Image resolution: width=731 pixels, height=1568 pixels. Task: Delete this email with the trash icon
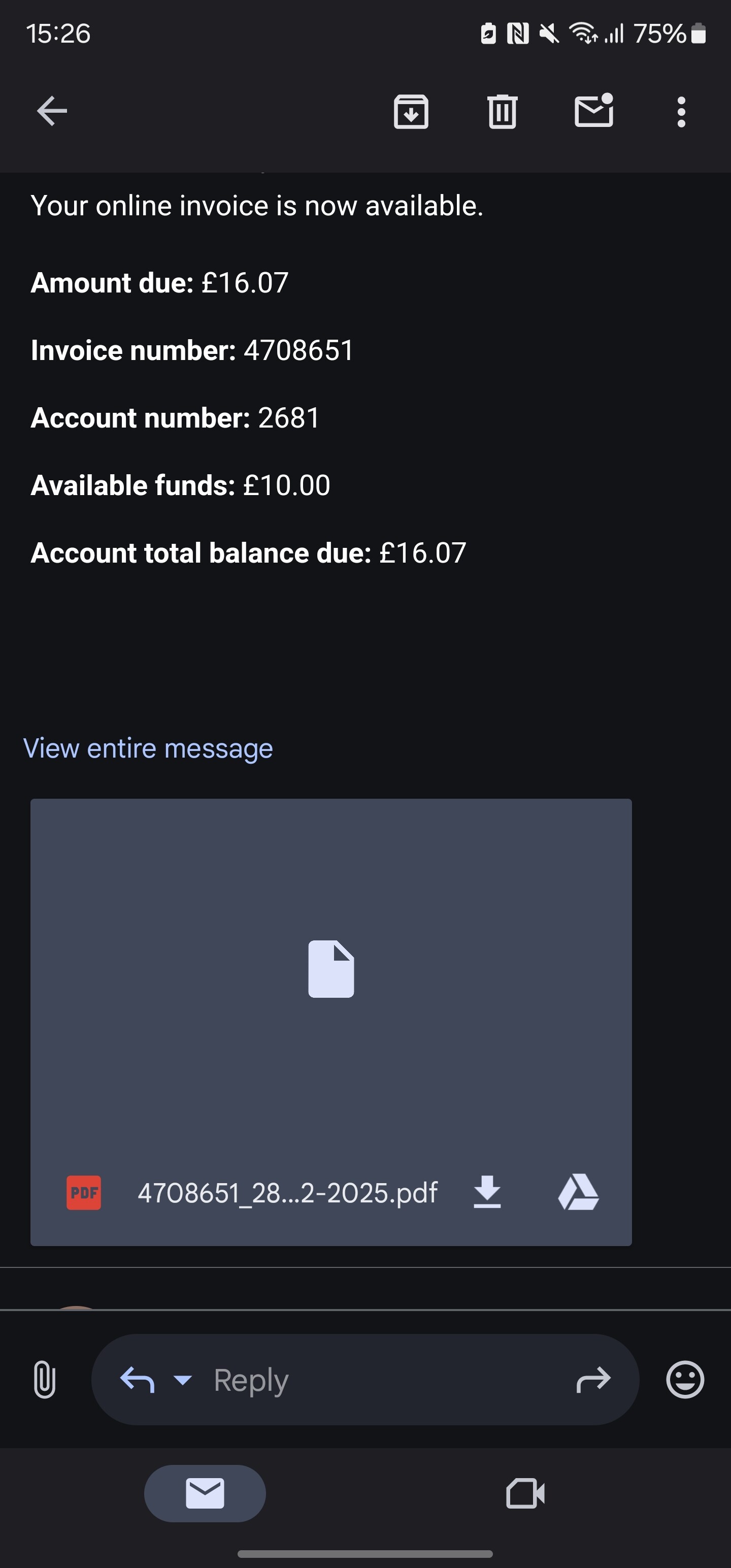(x=502, y=111)
